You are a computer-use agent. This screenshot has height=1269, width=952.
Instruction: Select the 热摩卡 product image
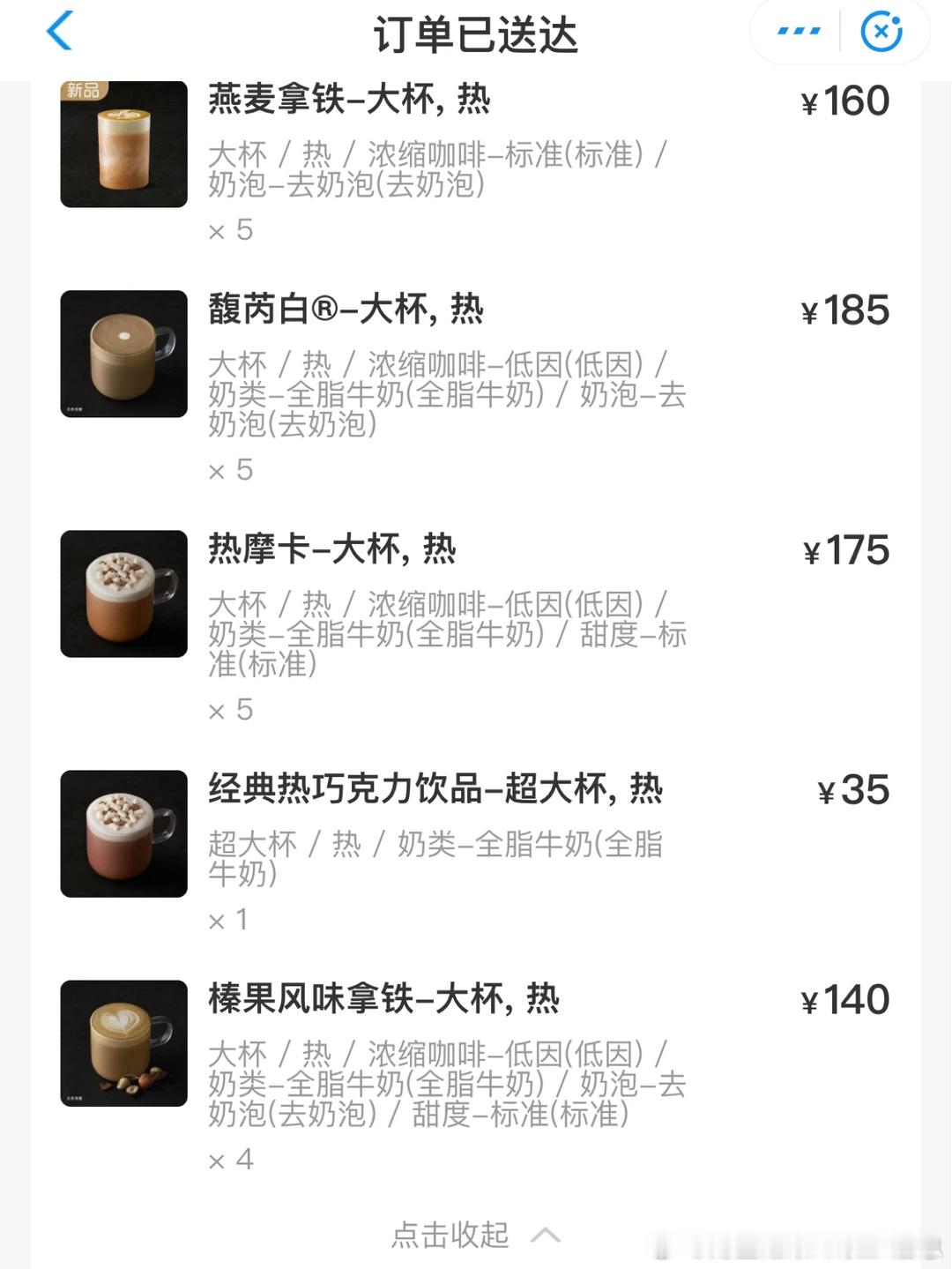tap(123, 593)
